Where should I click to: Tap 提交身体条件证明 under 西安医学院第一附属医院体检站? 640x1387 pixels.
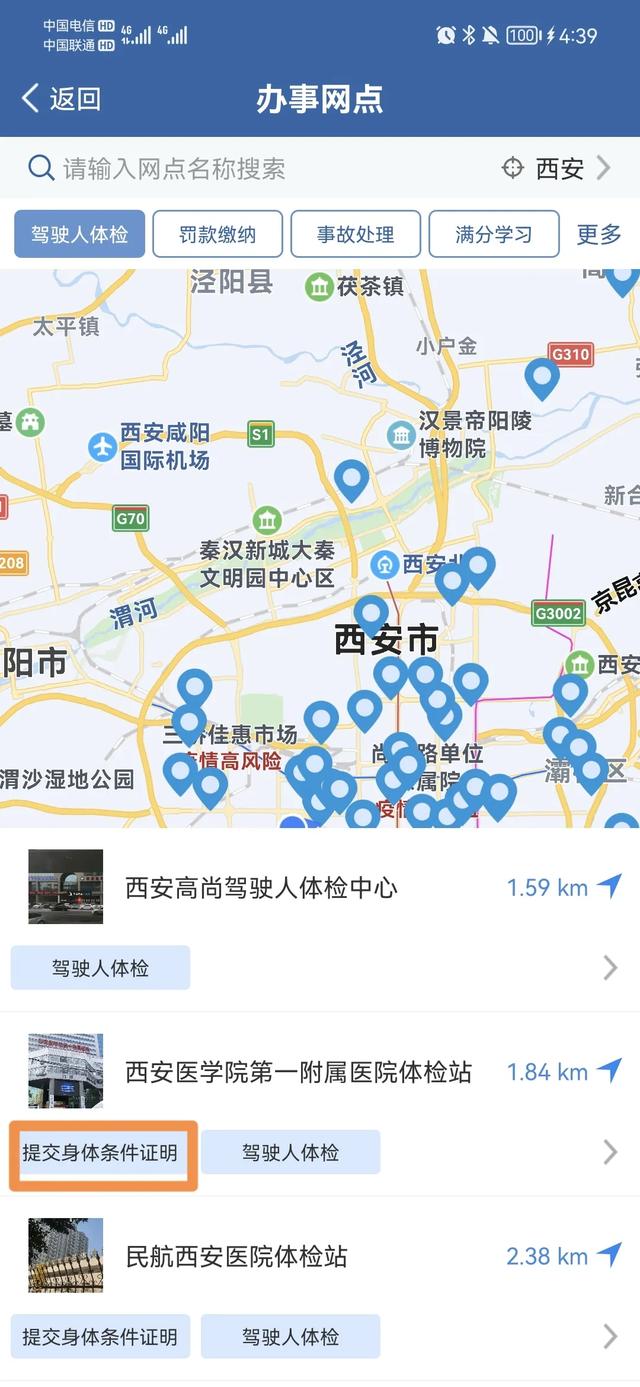[x=100, y=1153]
